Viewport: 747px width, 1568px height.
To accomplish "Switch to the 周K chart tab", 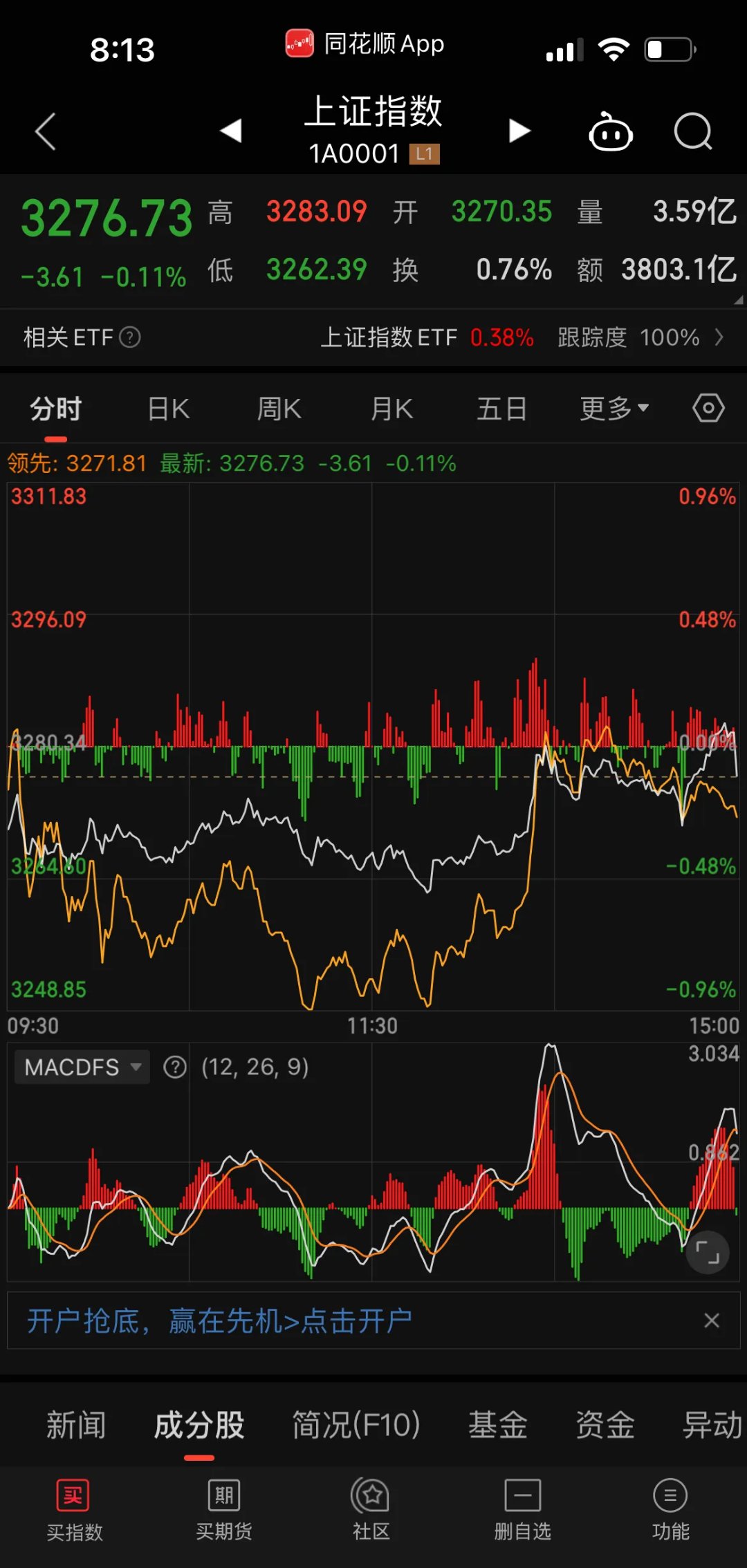I will (x=279, y=409).
